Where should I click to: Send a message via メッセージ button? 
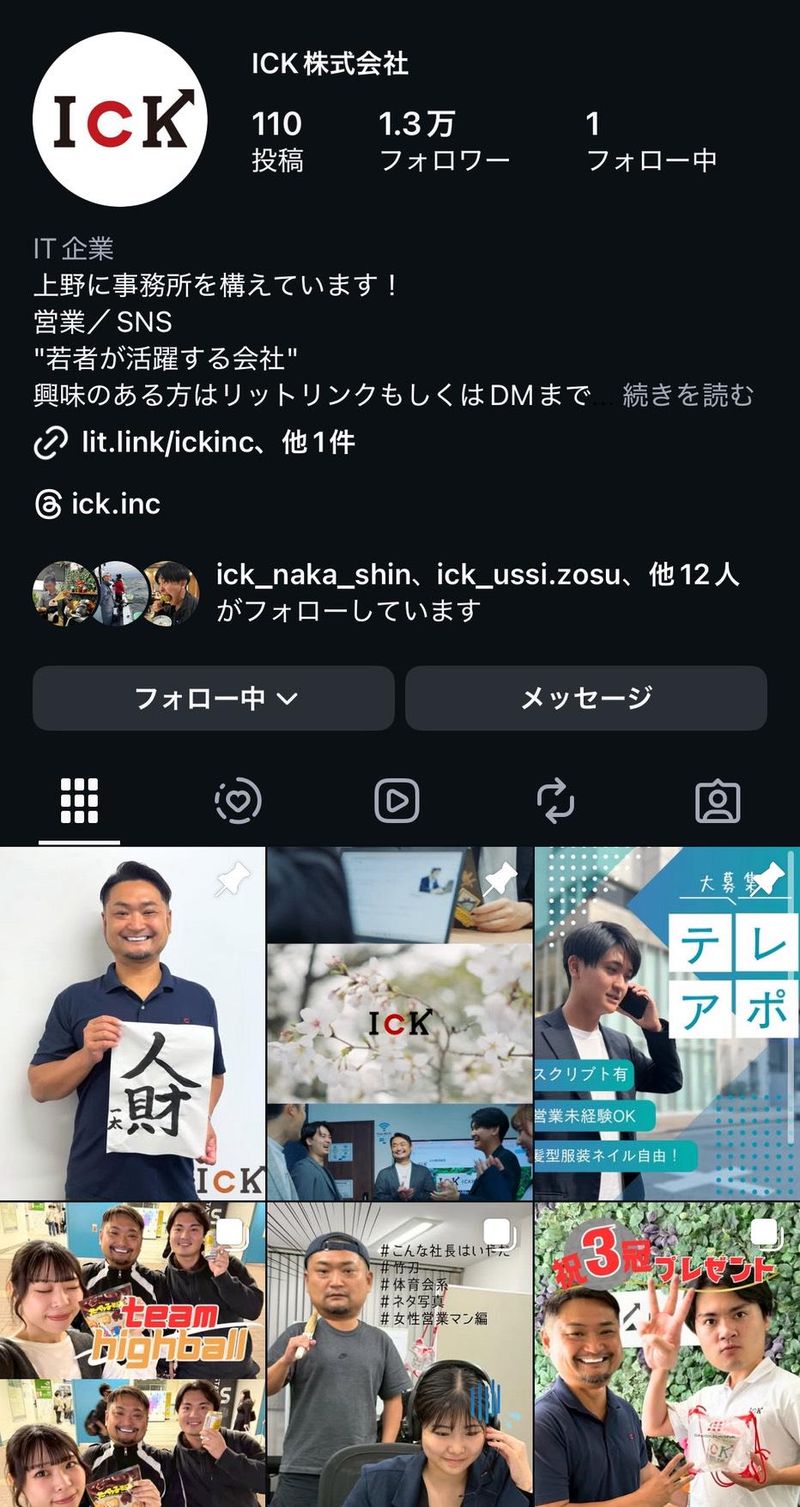click(x=586, y=698)
